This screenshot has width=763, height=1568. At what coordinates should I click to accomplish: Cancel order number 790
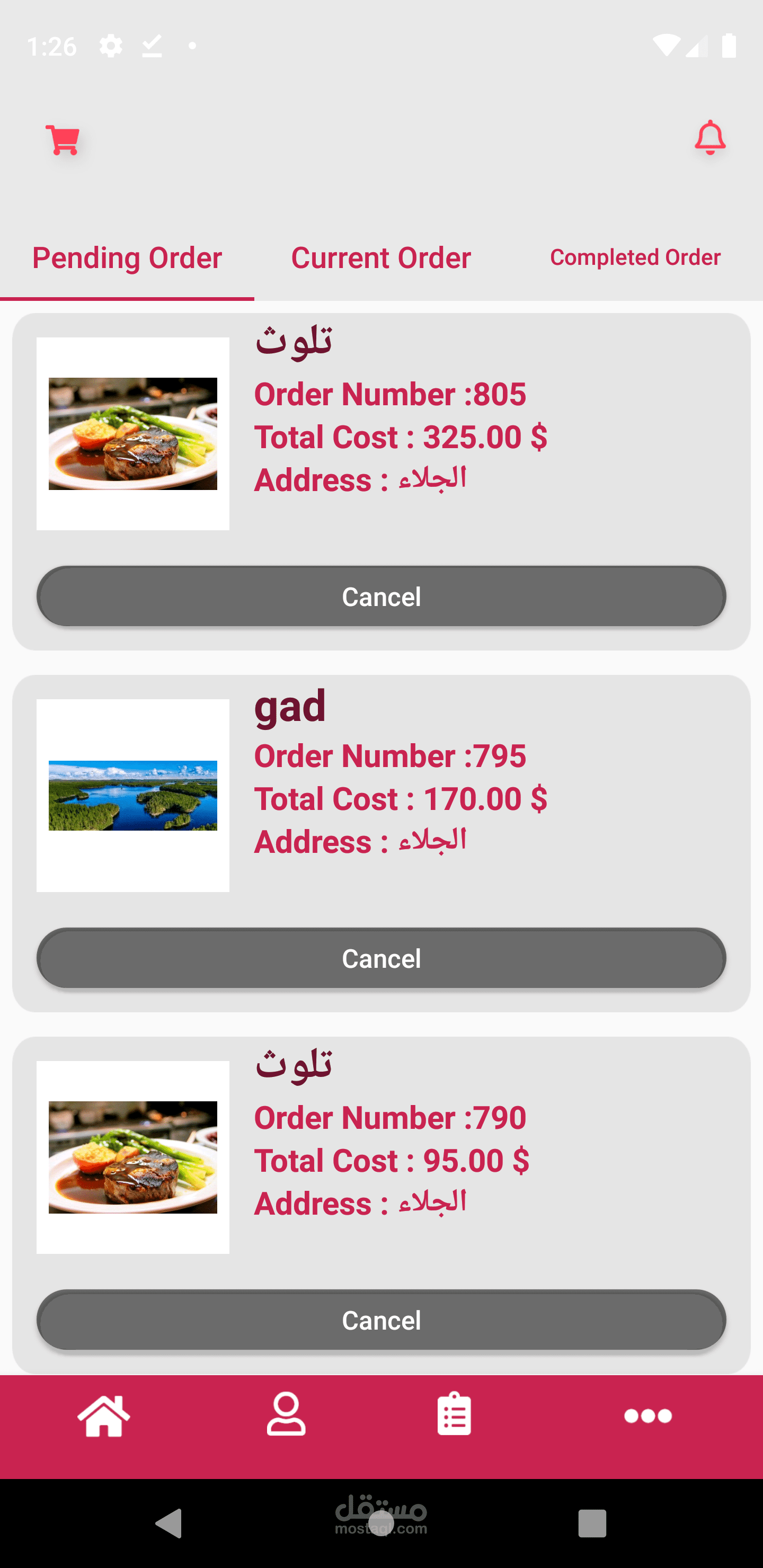381,1320
